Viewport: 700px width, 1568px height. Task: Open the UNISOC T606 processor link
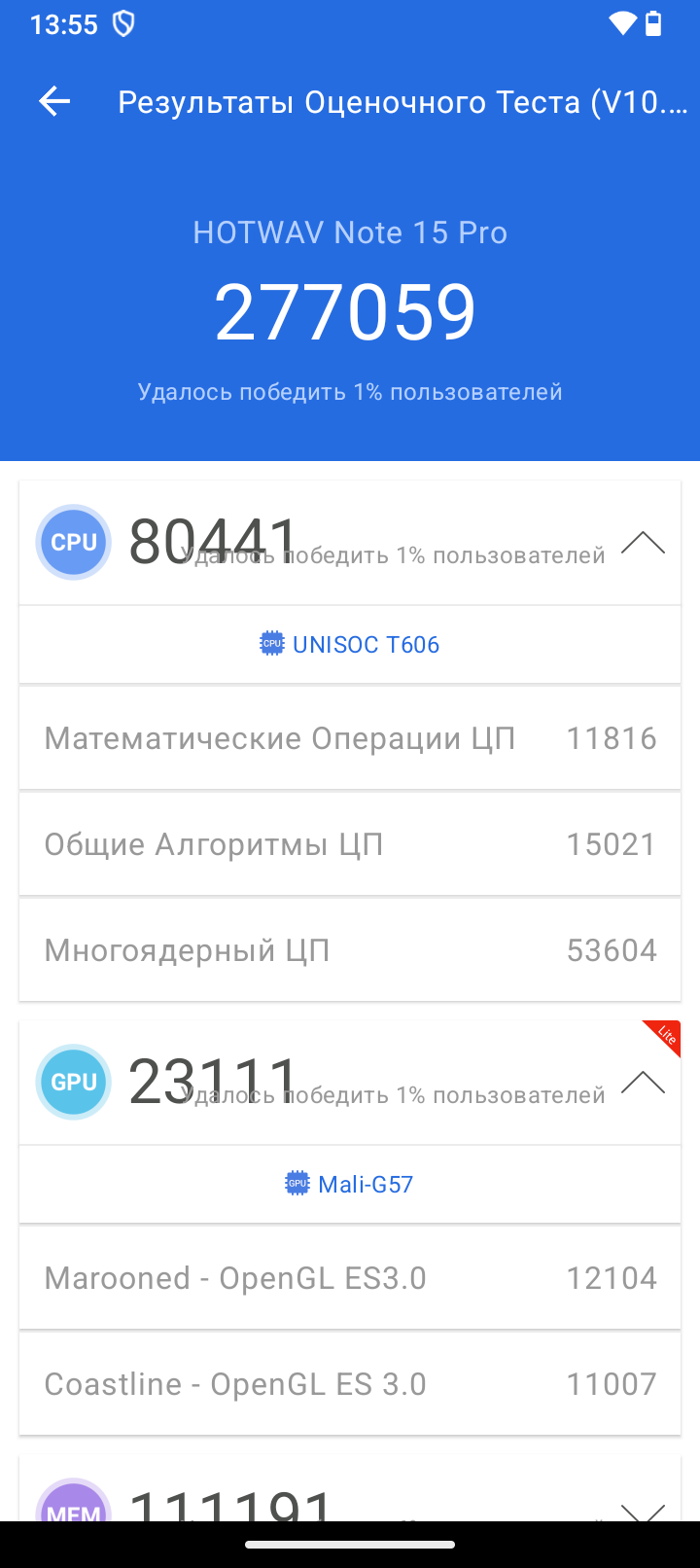click(350, 644)
